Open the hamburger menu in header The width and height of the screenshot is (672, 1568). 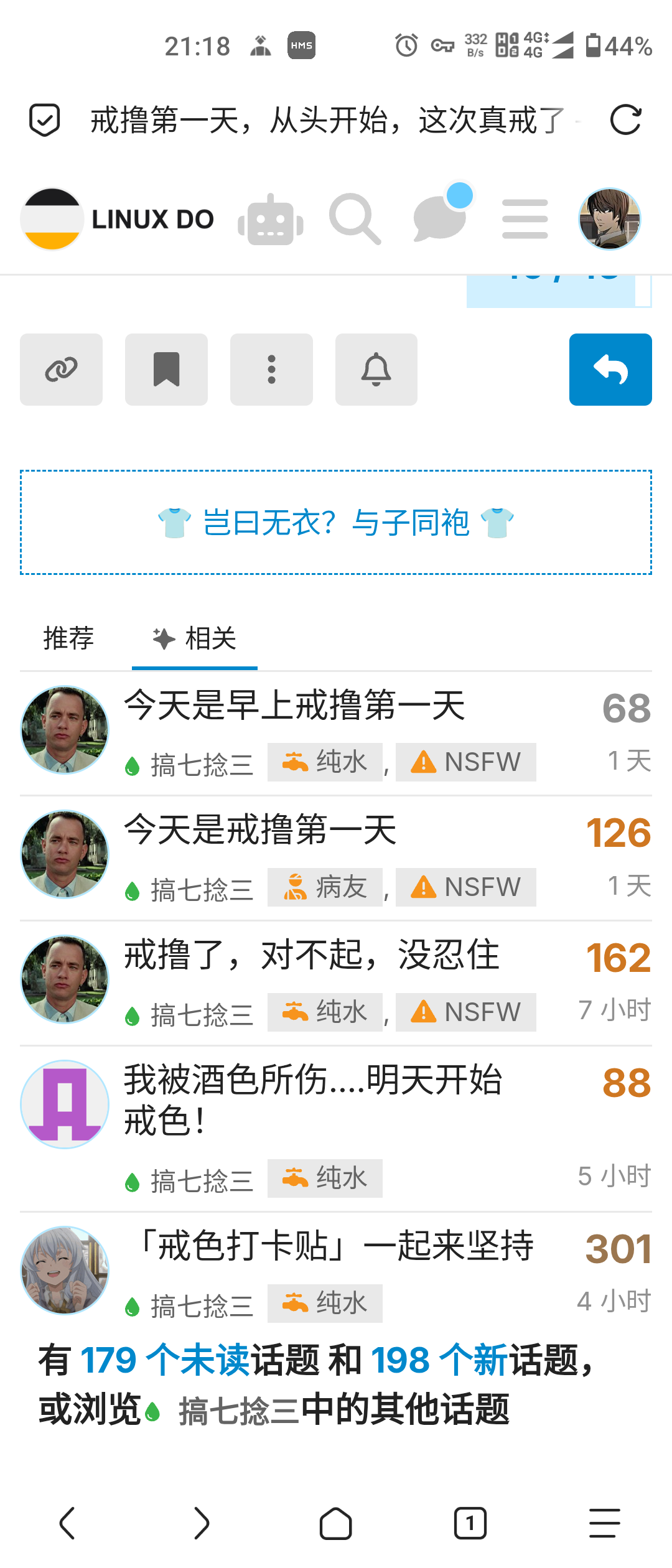[x=525, y=219]
